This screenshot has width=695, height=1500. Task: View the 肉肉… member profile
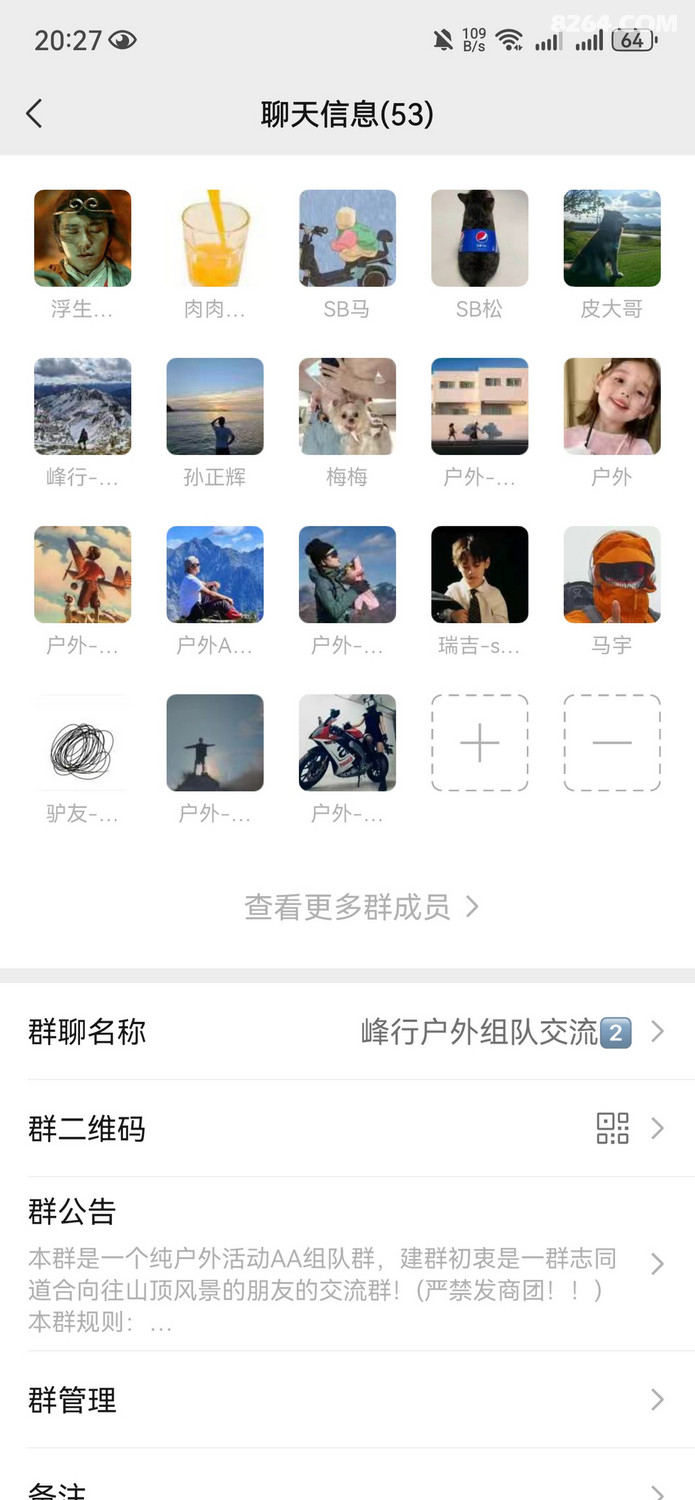[x=215, y=239]
